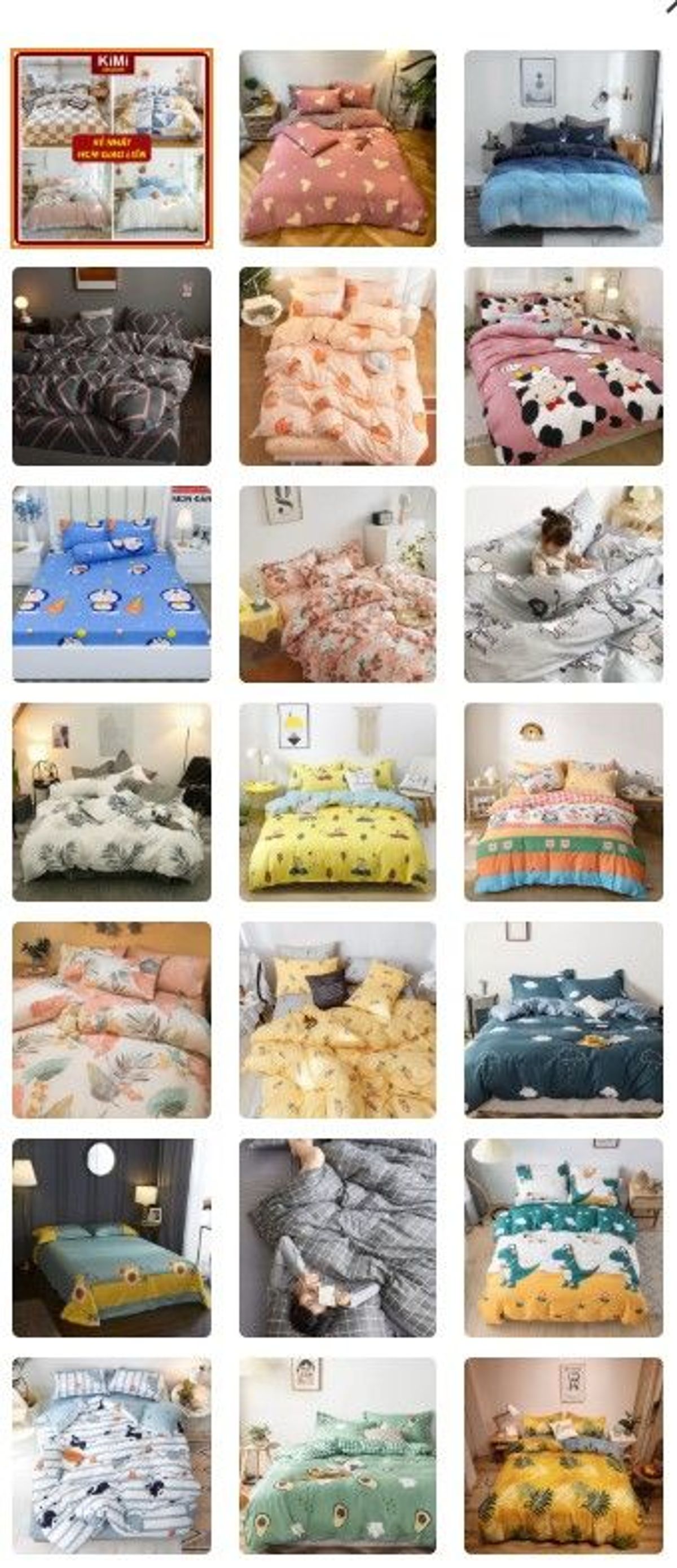Choose the navy and light blue gradient bedding
This screenshot has width=677, height=1568.
pyautogui.click(x=563, y=148)
